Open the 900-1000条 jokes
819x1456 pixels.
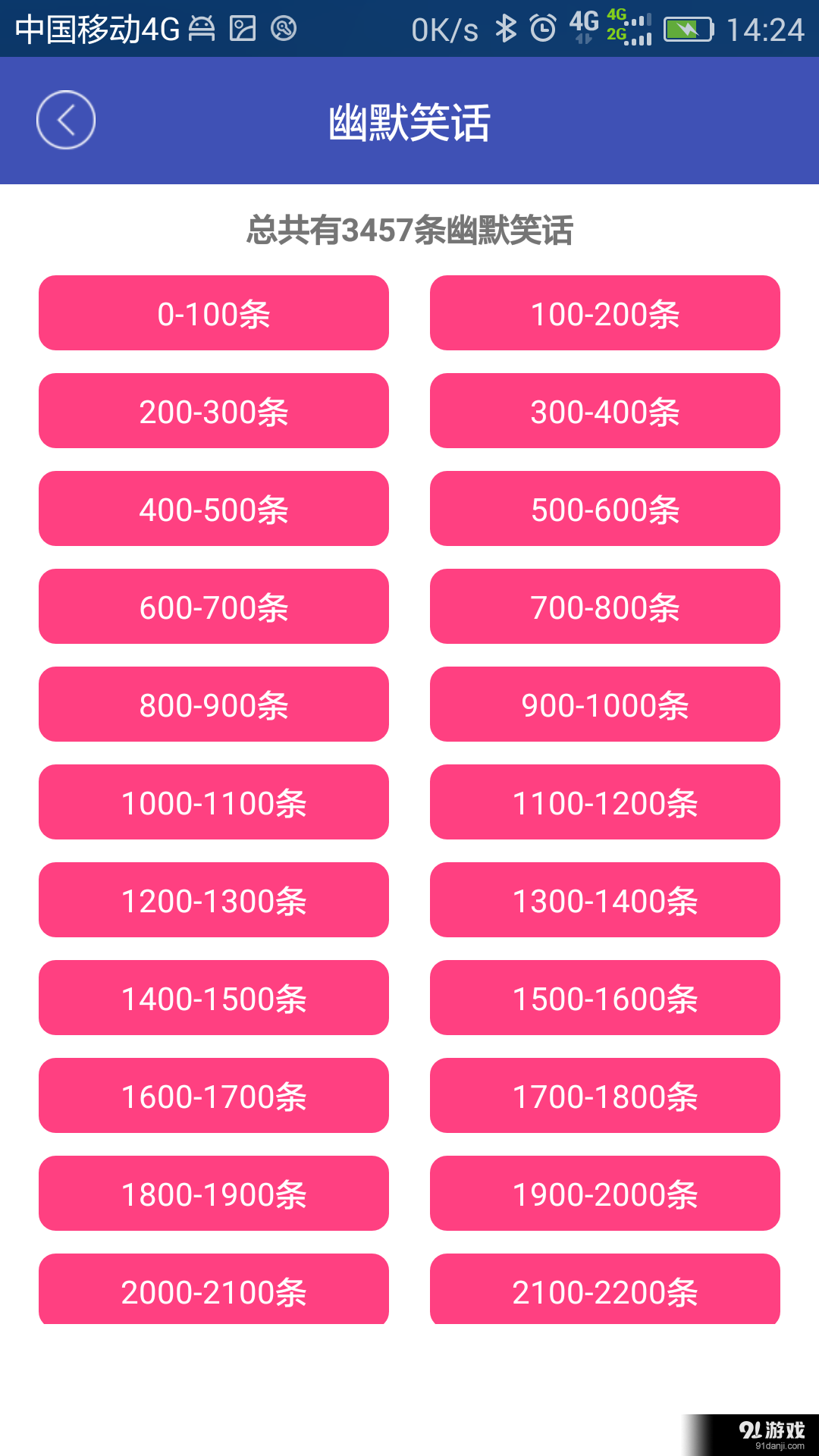tap(604, 704)
